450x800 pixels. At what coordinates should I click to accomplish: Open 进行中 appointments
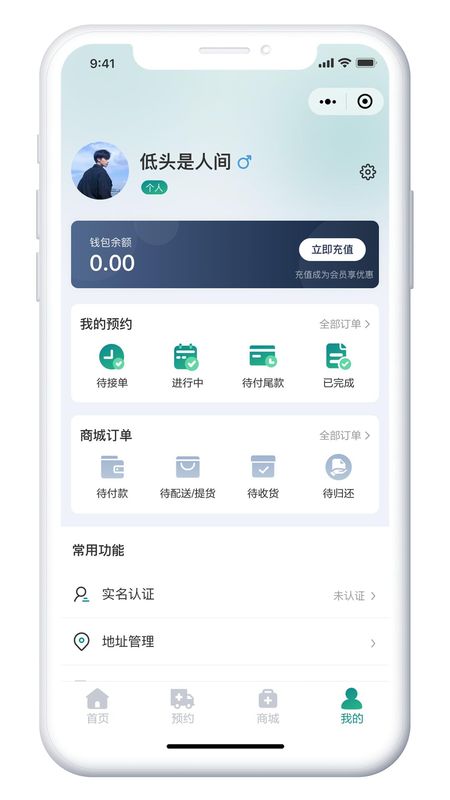tap(187, 366)
